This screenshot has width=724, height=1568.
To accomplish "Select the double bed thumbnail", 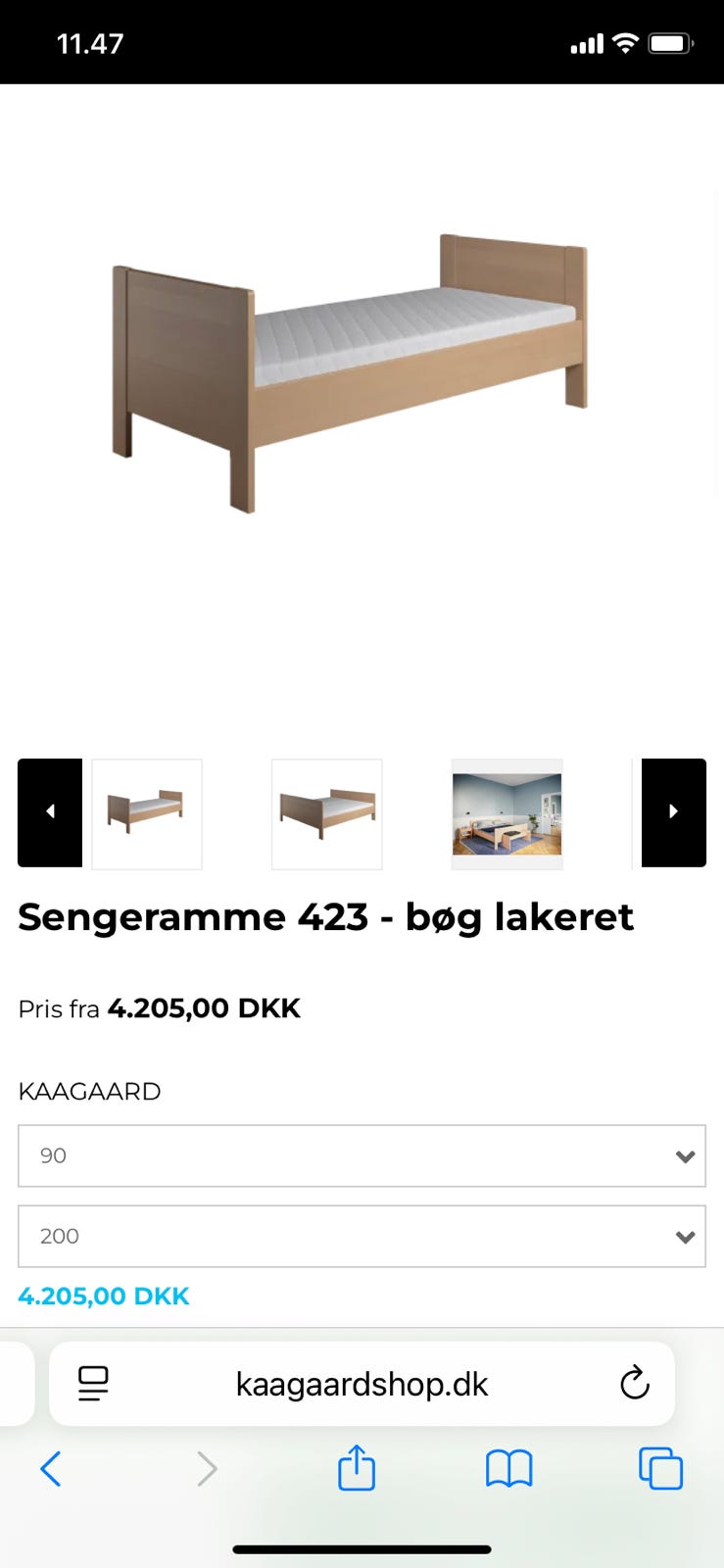I will pyautogui.click(x=326, y=813).
